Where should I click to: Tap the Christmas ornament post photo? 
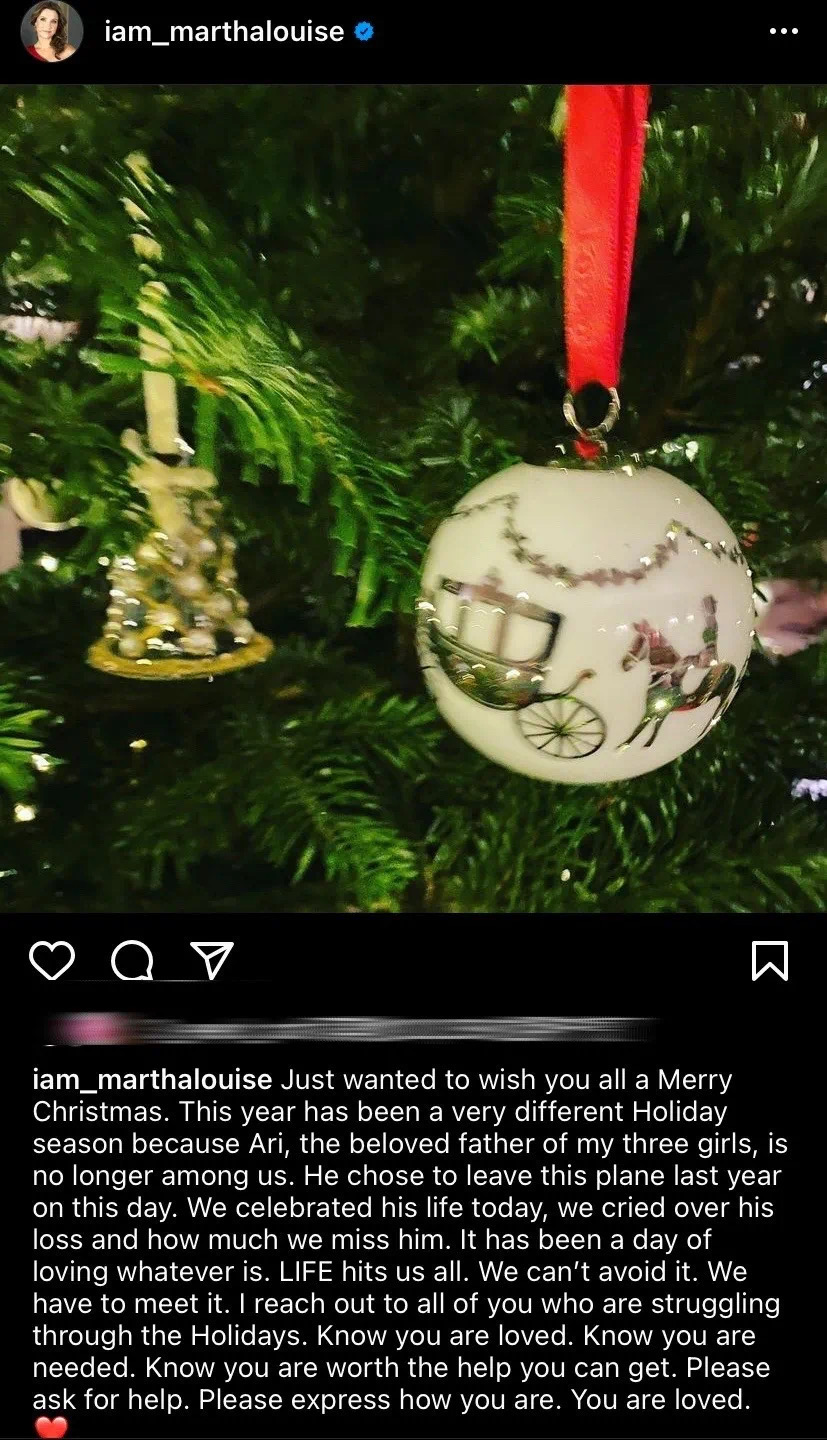[x=413, y=498]
